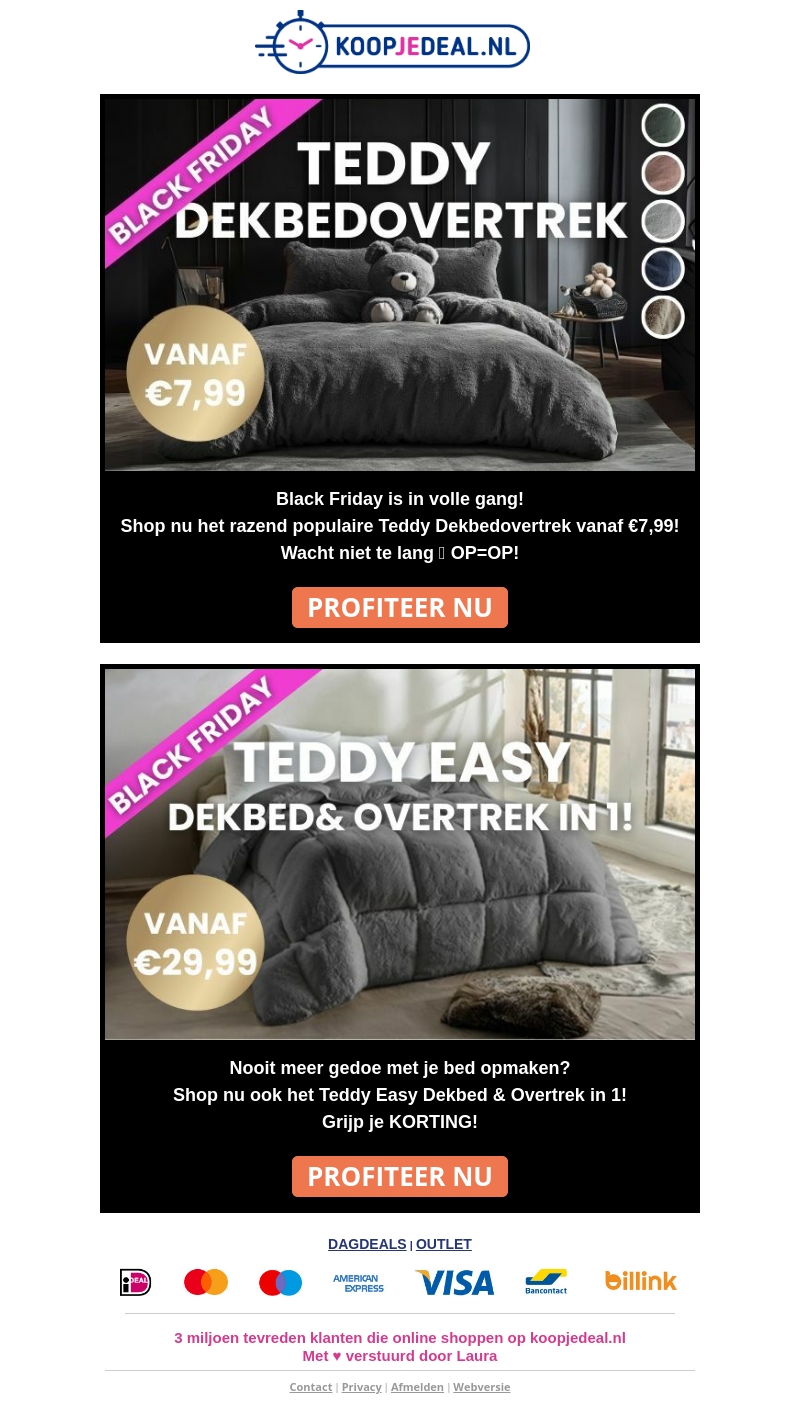
Task: View the Privacy policy link
Action: [362, 1387]
